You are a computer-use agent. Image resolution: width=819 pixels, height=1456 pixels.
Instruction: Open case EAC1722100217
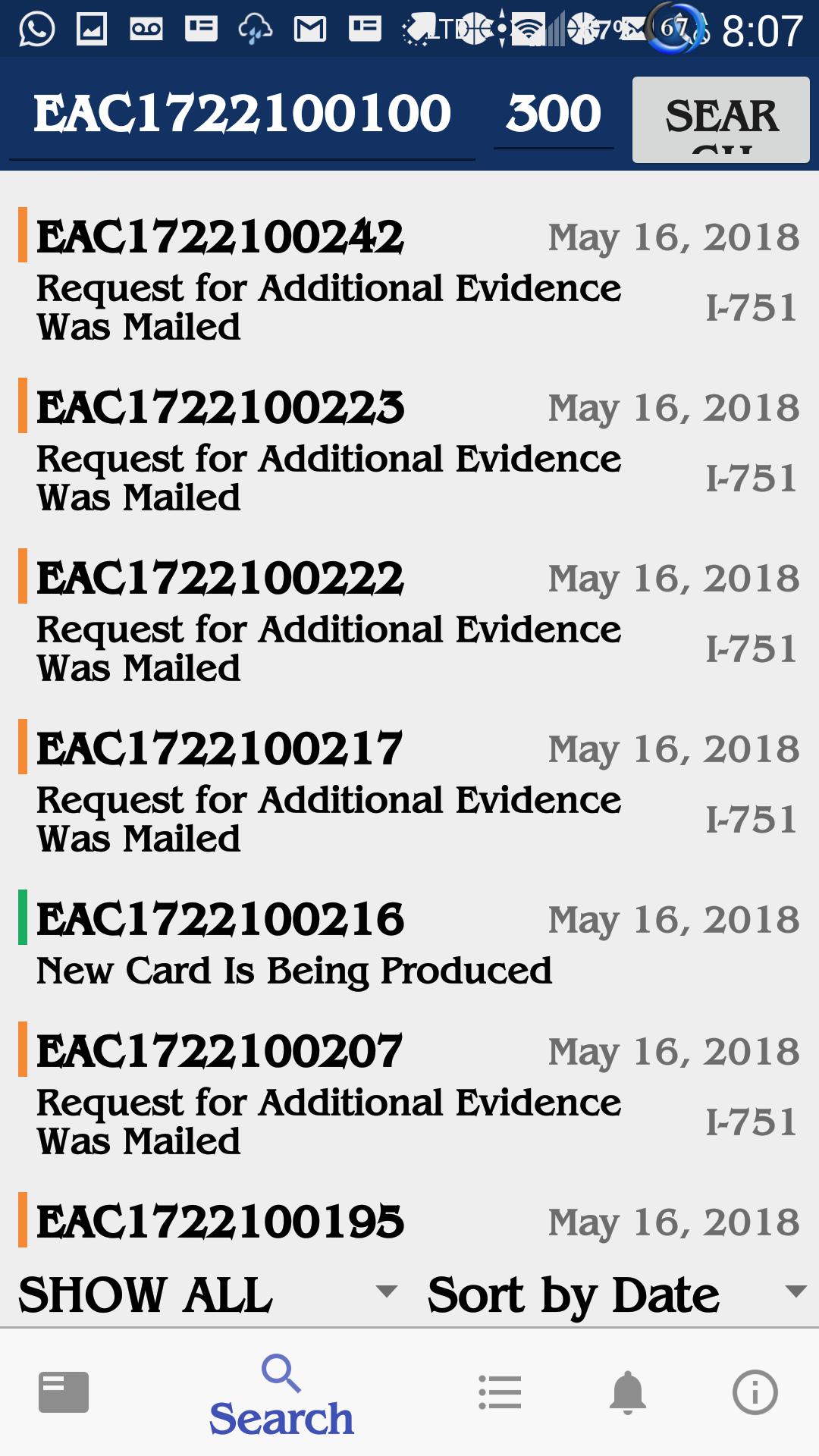coord(409,791)
